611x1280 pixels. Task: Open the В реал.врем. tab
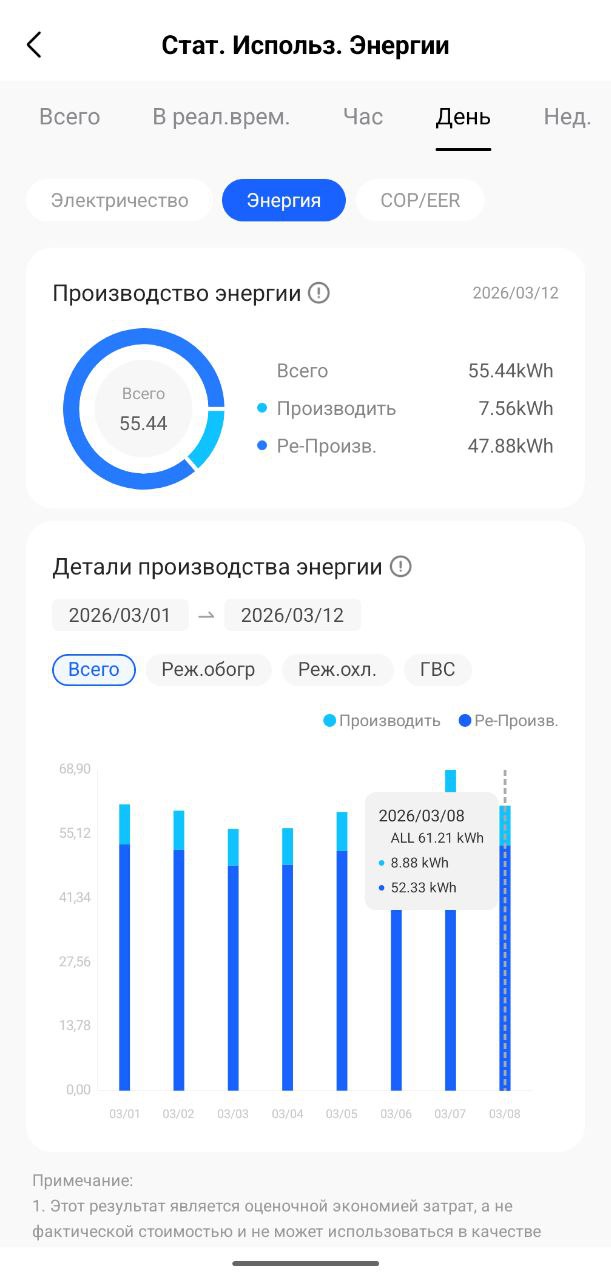(x=221, y=117)
